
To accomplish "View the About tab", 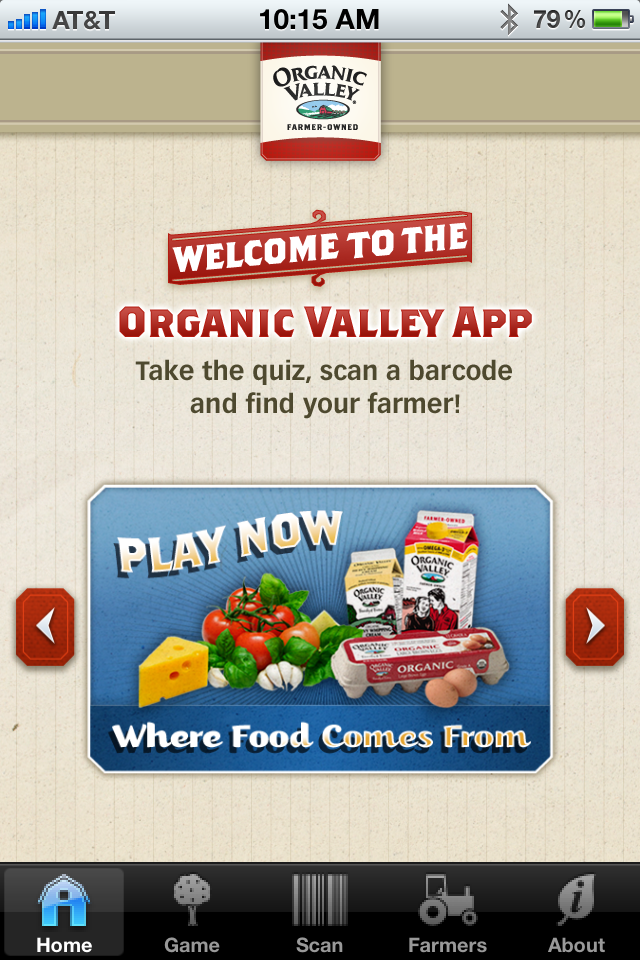I will click(576, 912).
